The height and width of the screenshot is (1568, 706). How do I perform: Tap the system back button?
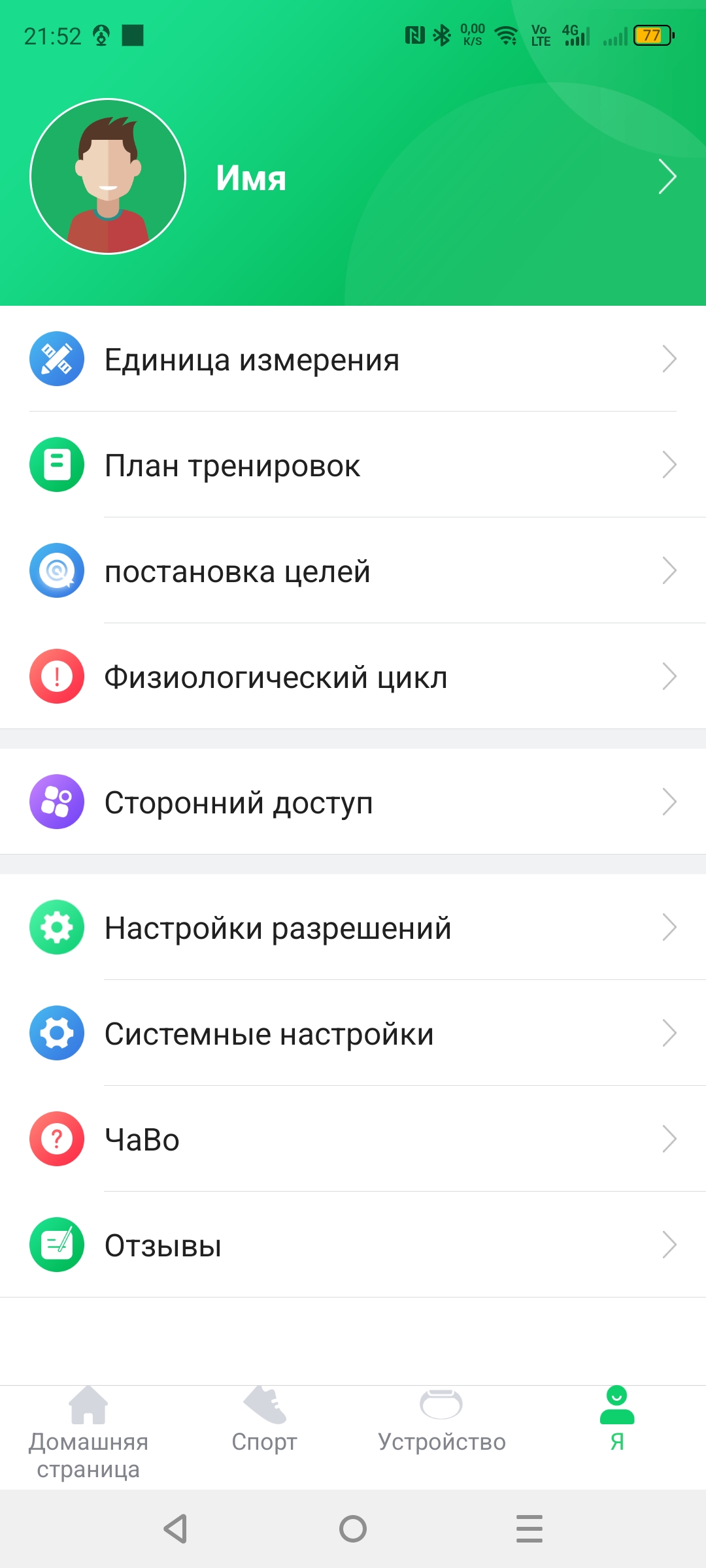click(176, 1529)
